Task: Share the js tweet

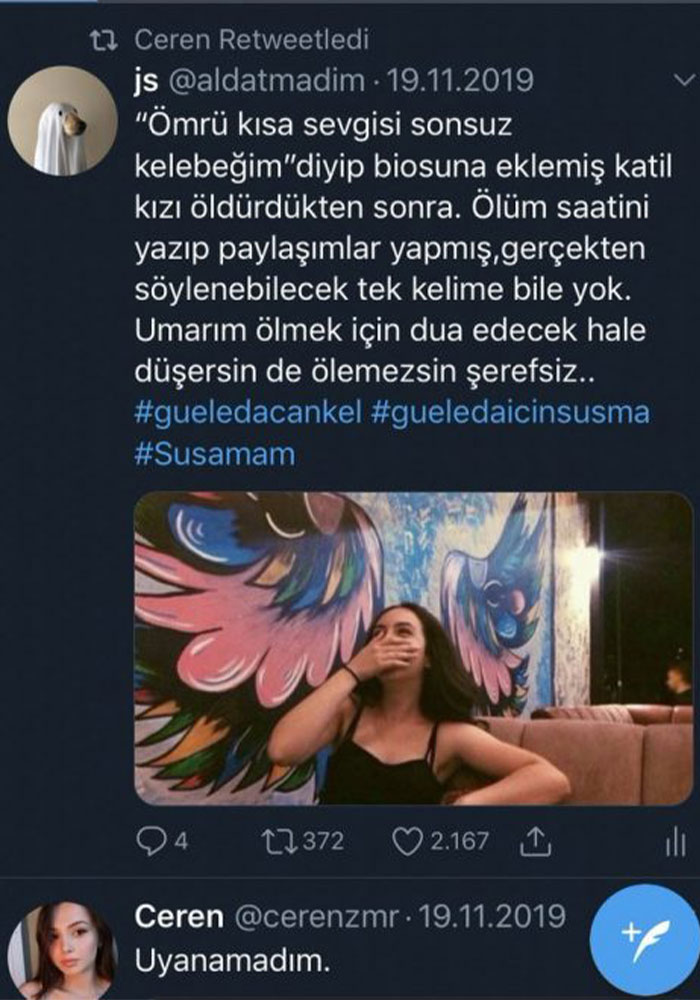Action: click(537, 842)
